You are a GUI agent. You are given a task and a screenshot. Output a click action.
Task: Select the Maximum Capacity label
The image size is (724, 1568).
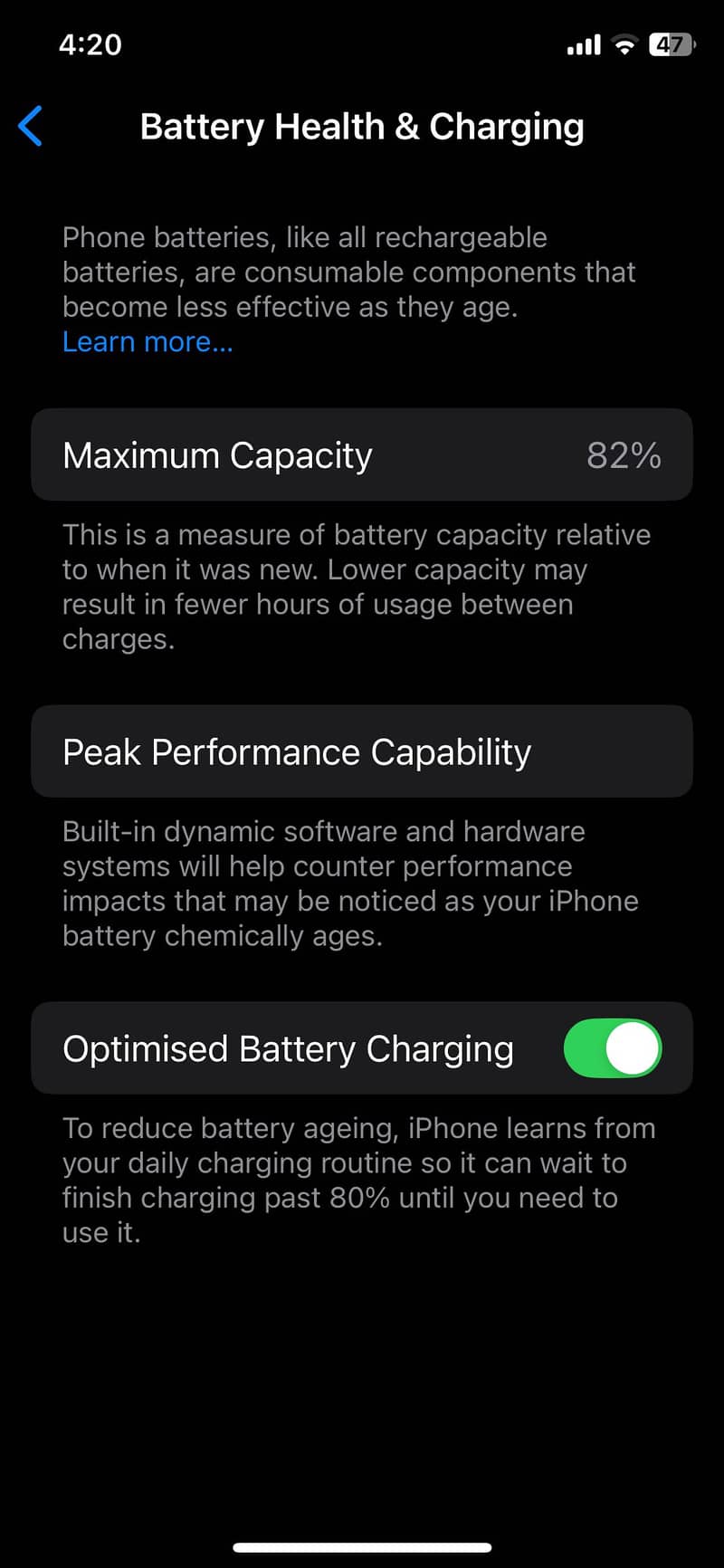point(216,454)
